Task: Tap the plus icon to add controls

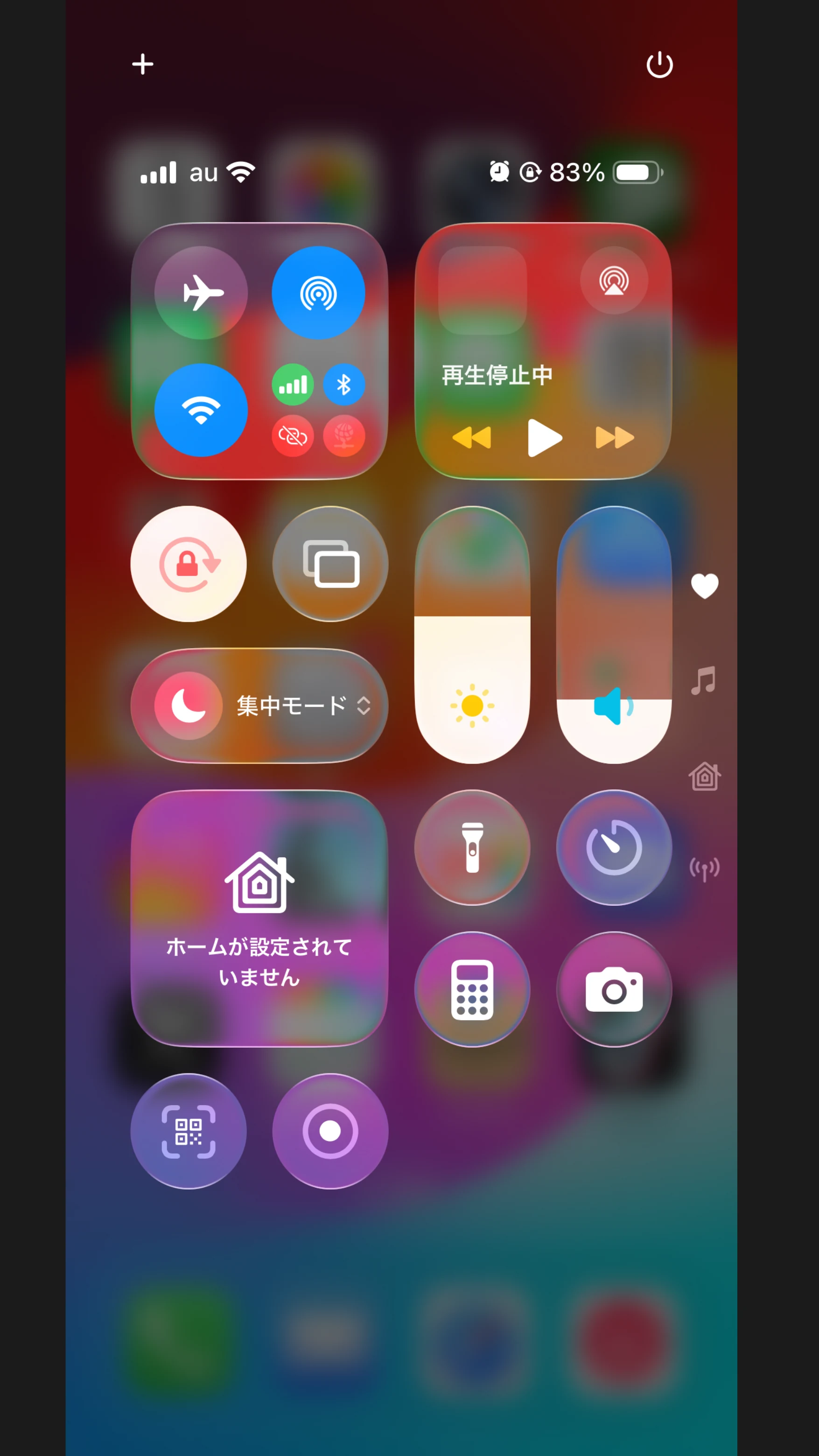Action: click(142, 64)
